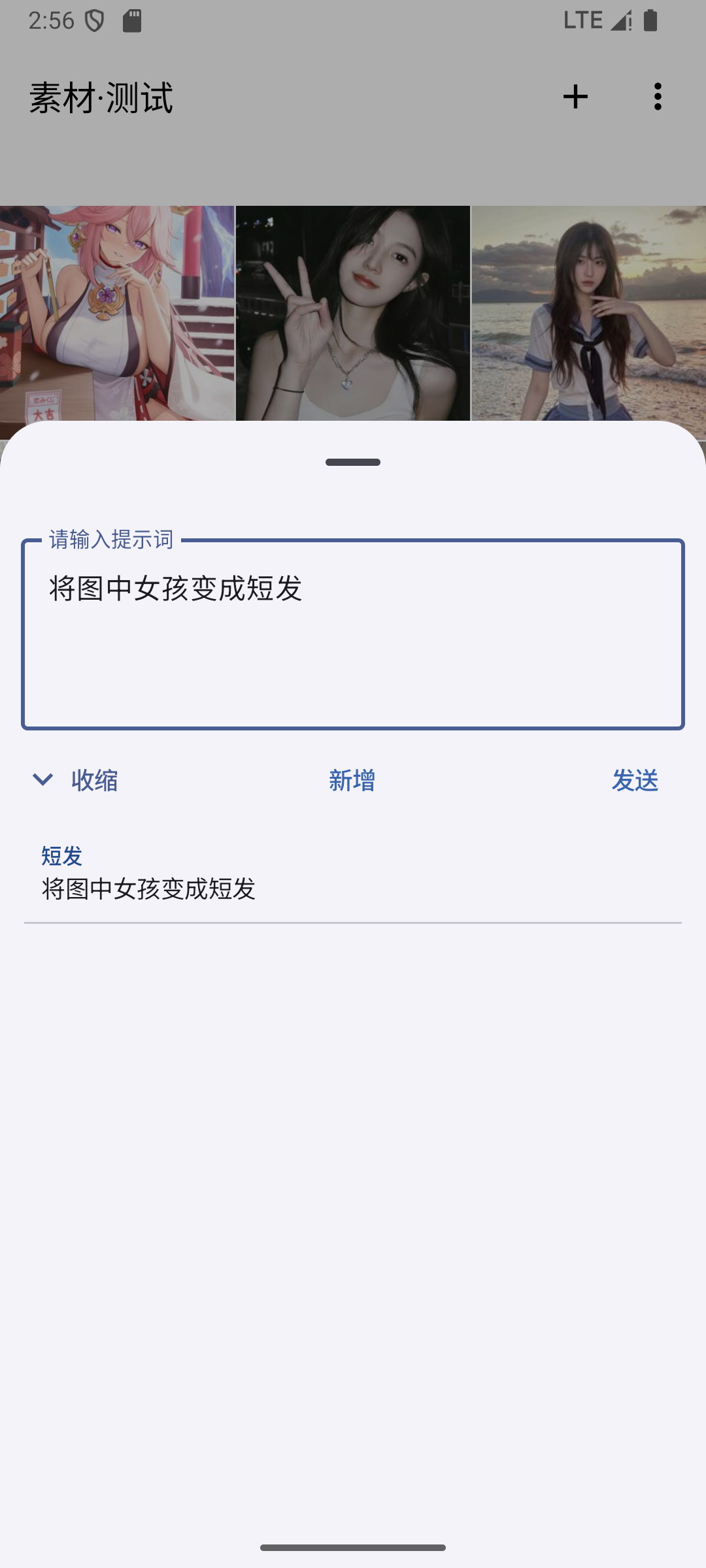This screenshot has width=706, height=1568.
Task: Tap the 请输入提示词 prompt text field
Action: (x=353, y=634)
